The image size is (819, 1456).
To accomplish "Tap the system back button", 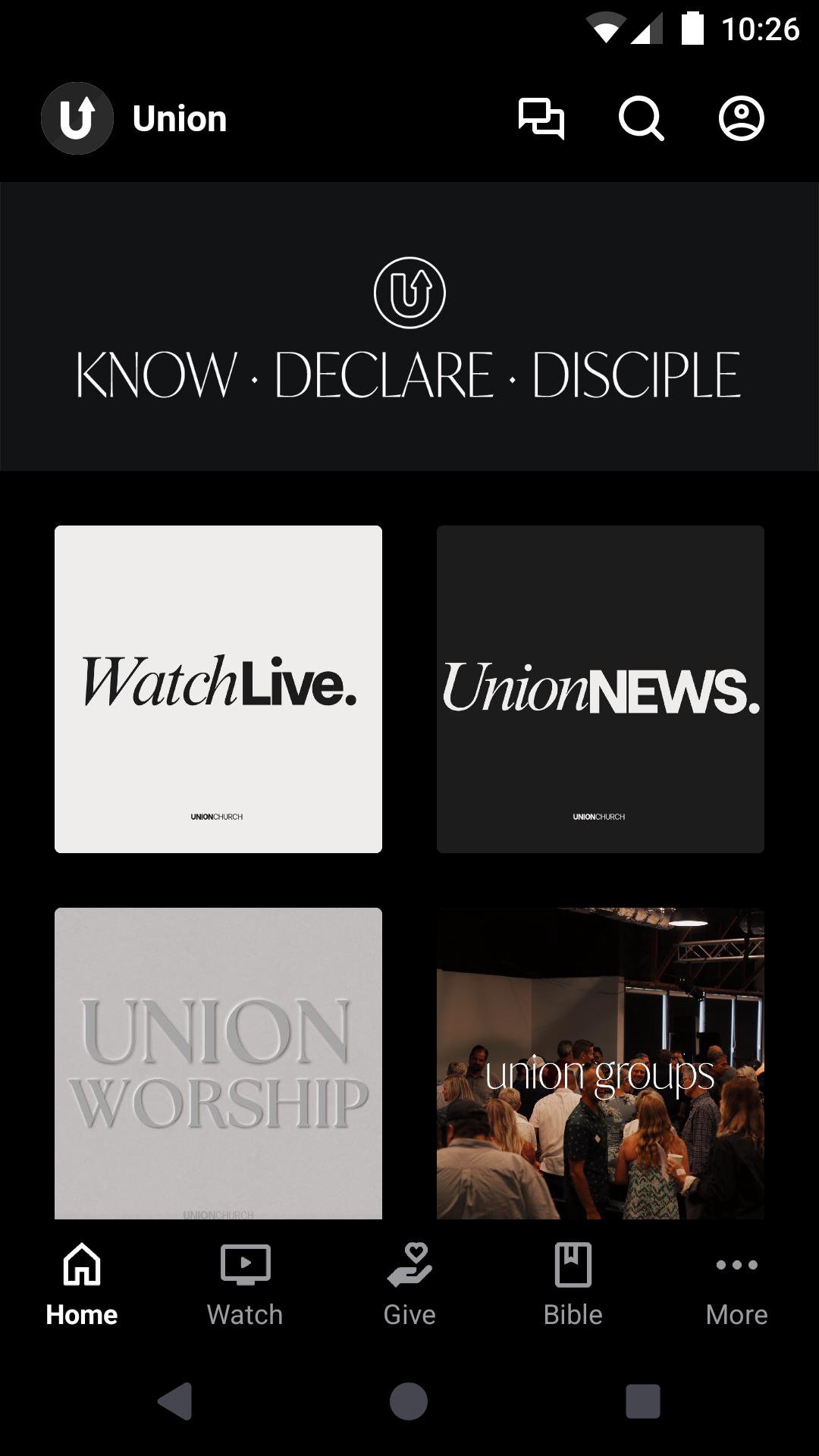I will click(x=175, y=1401).
